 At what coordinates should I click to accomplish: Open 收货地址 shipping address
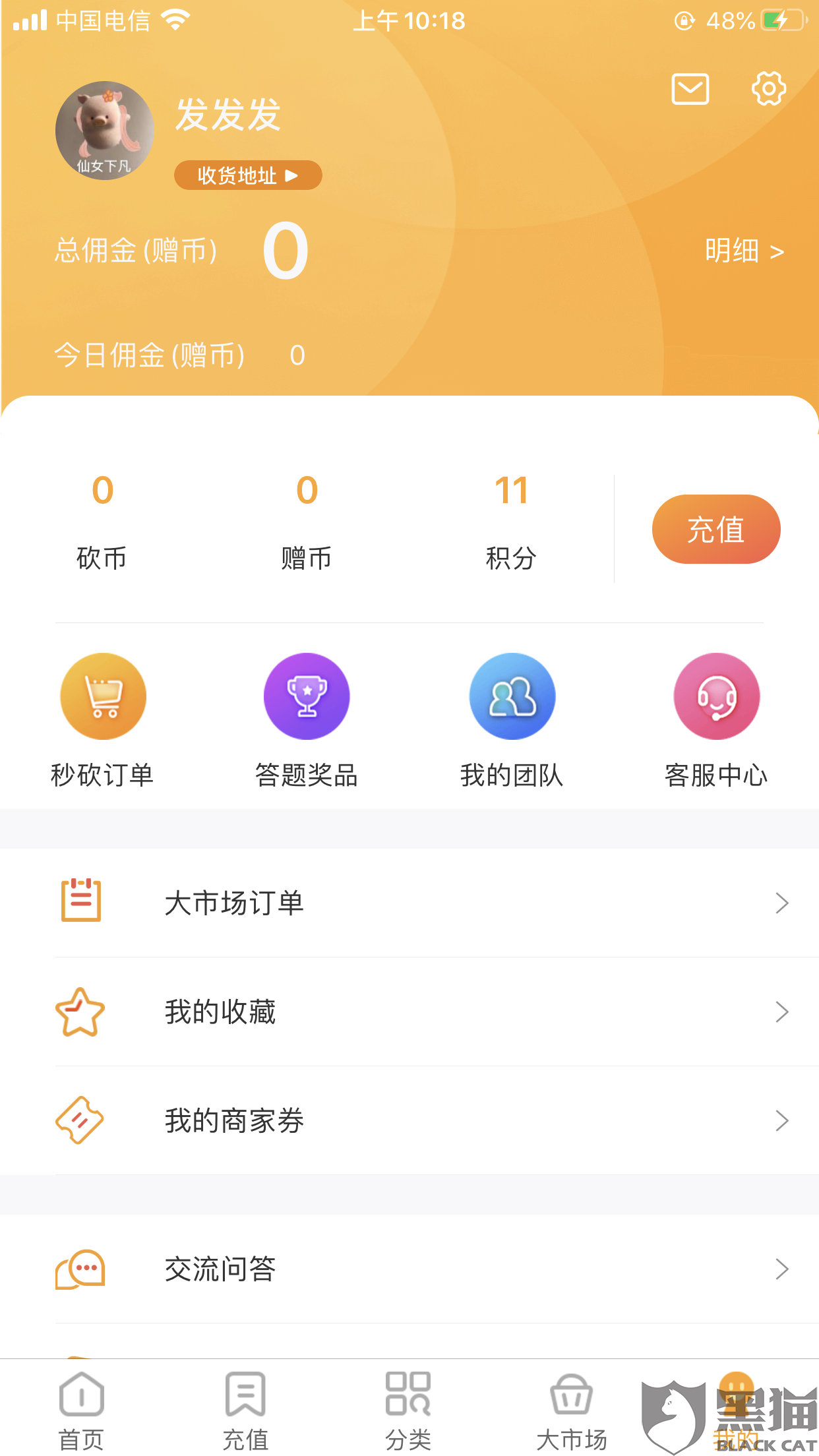point(248,175)
